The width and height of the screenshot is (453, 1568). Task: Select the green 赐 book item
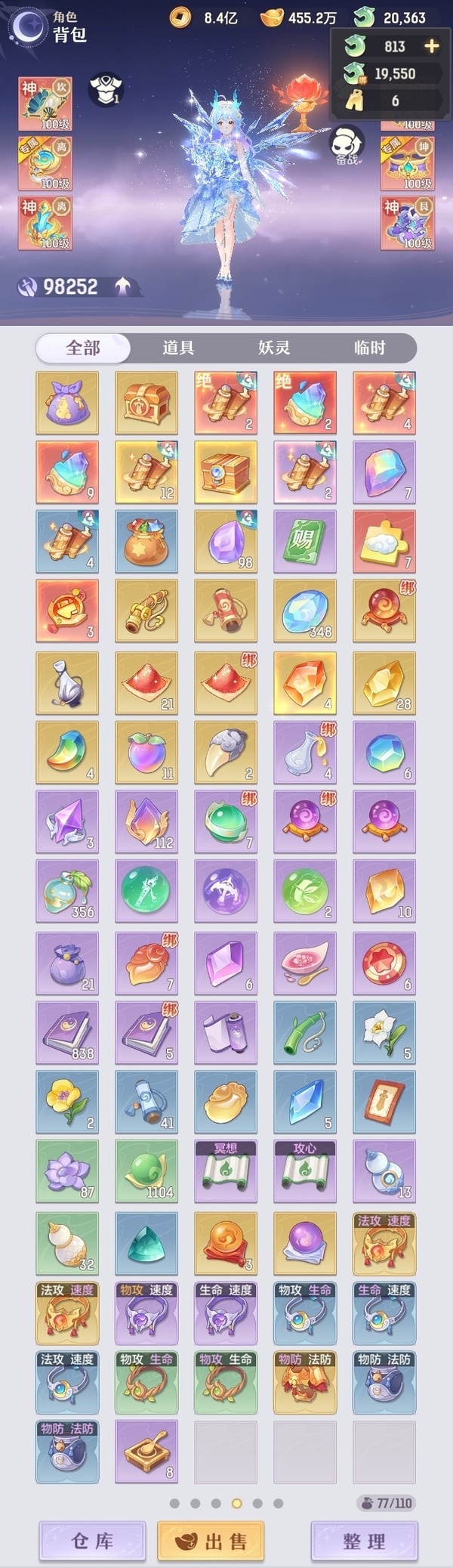(305, 541)
